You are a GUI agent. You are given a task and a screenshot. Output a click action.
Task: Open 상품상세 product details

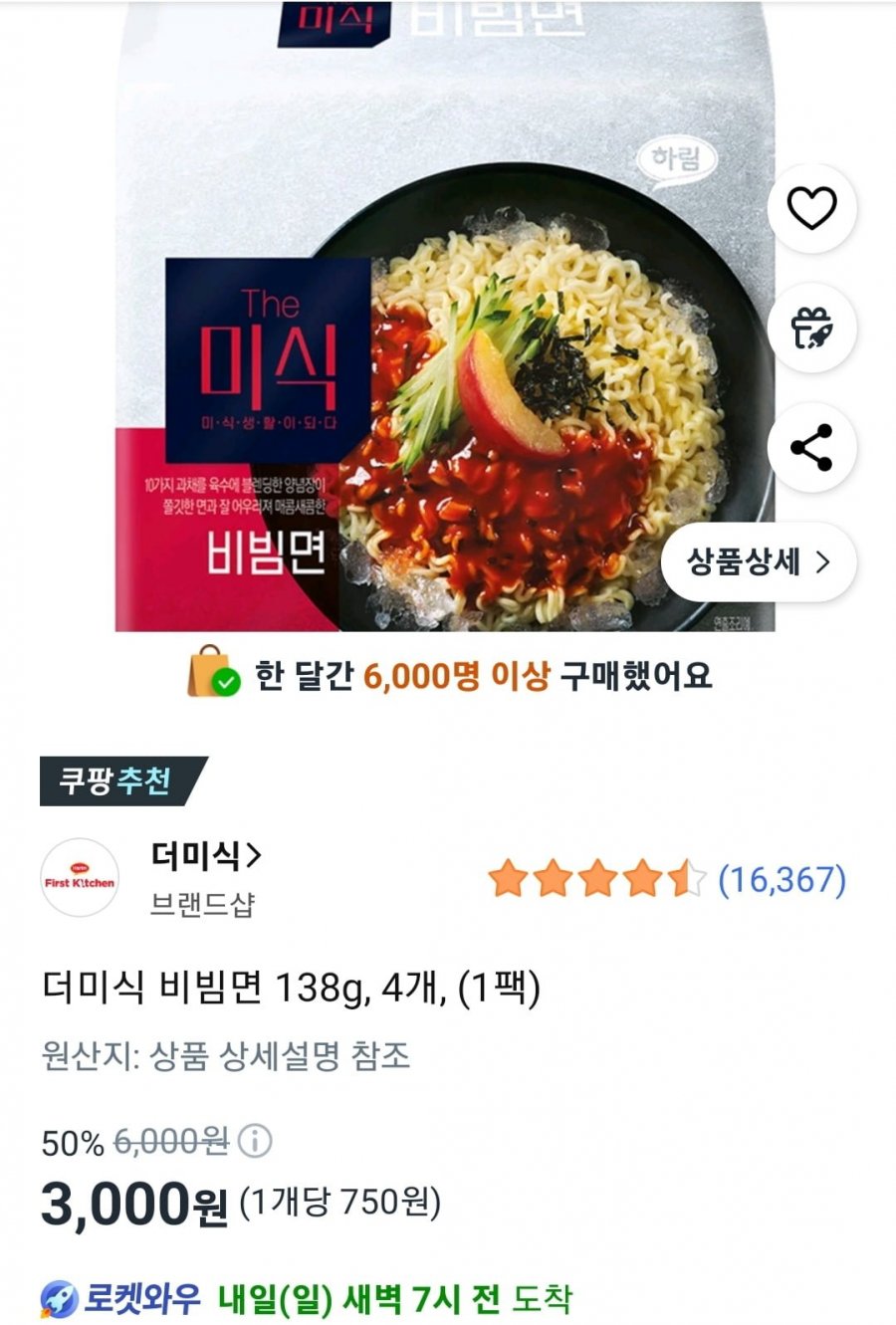point(759,562)
